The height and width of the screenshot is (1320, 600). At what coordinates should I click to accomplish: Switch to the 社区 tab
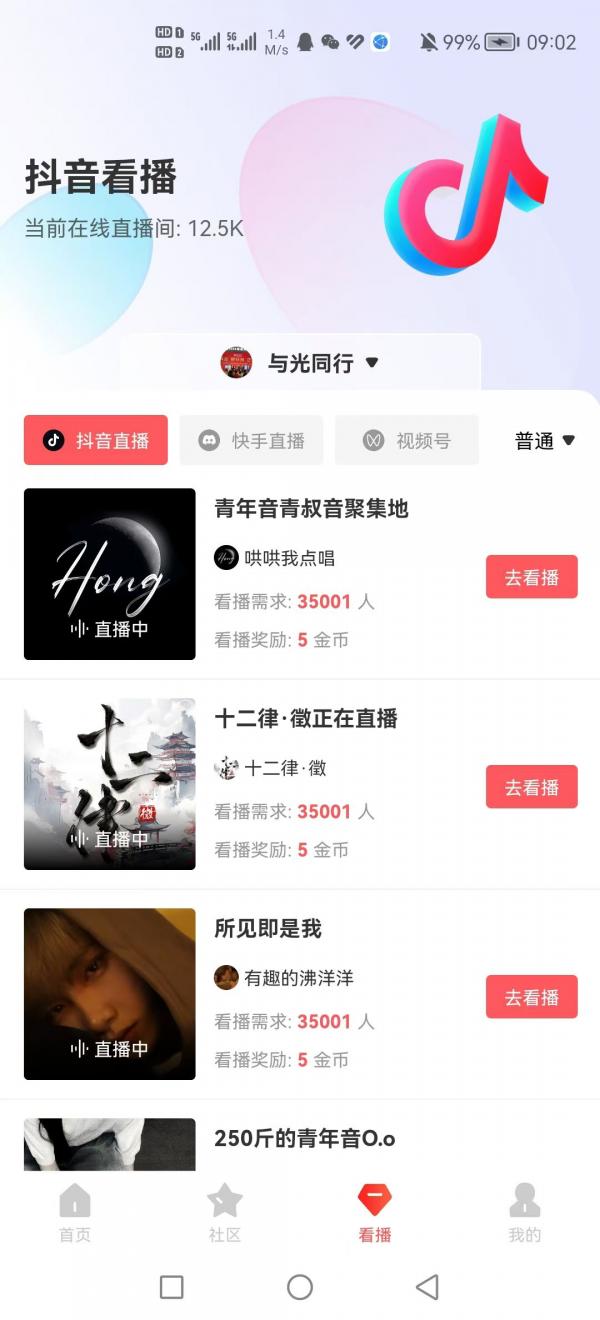(x=225, y=1213)
